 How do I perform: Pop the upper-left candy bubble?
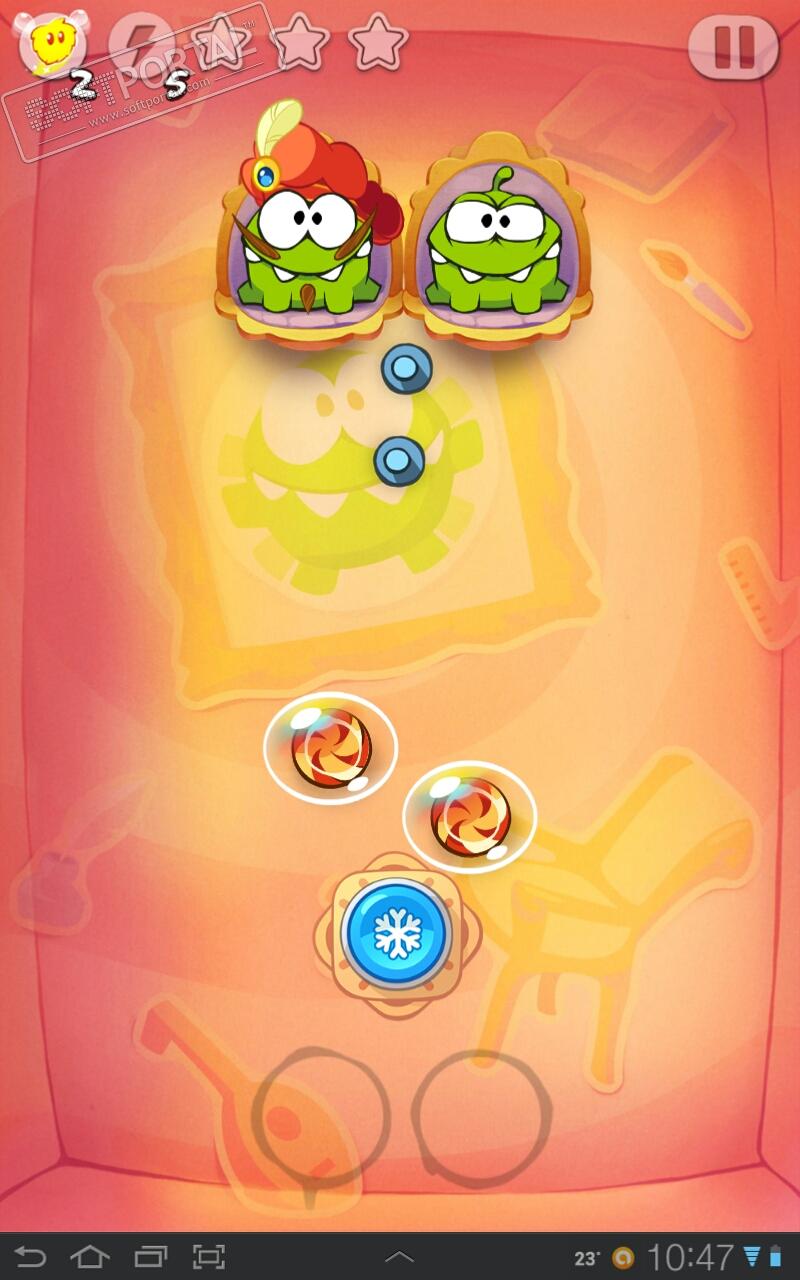coord(331,748)
